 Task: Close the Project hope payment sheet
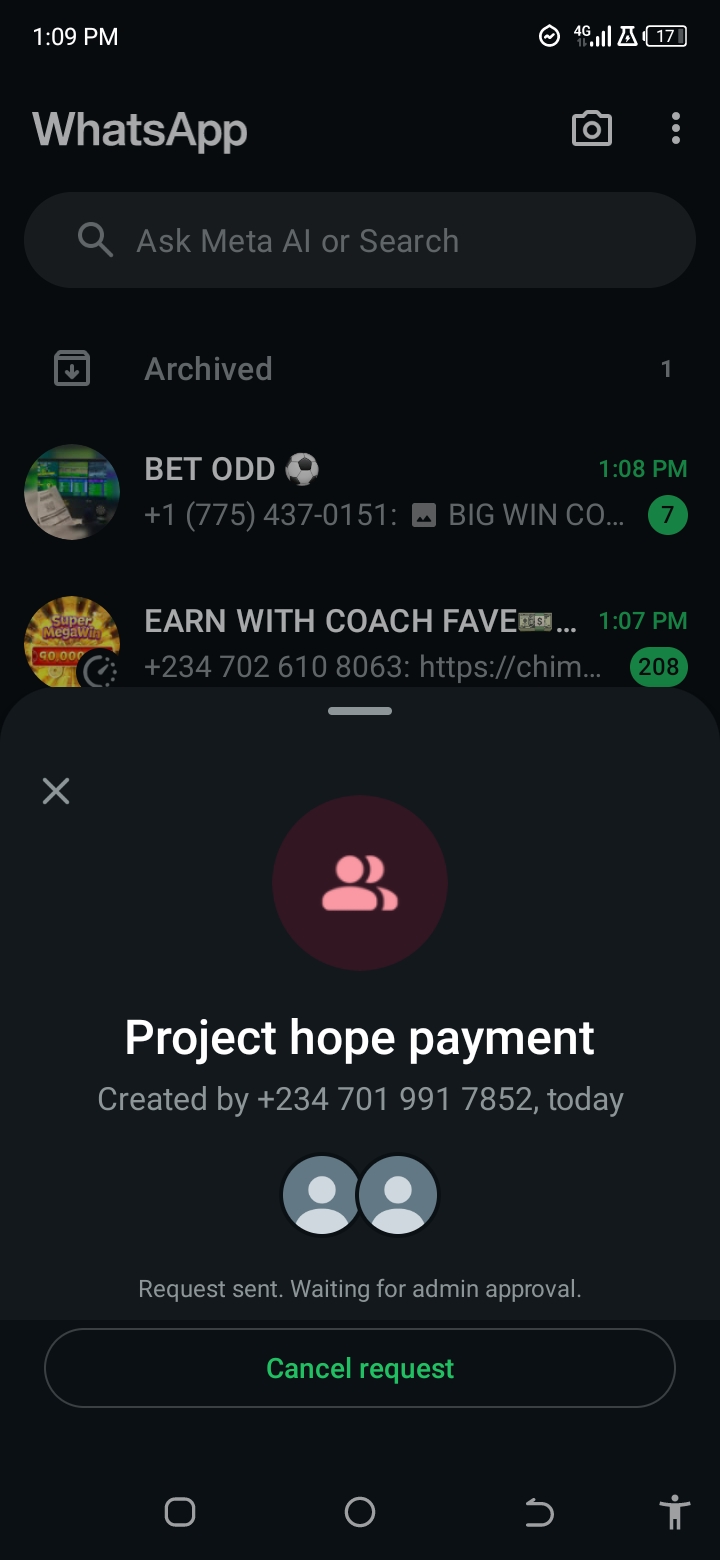(x=56, y=791)
